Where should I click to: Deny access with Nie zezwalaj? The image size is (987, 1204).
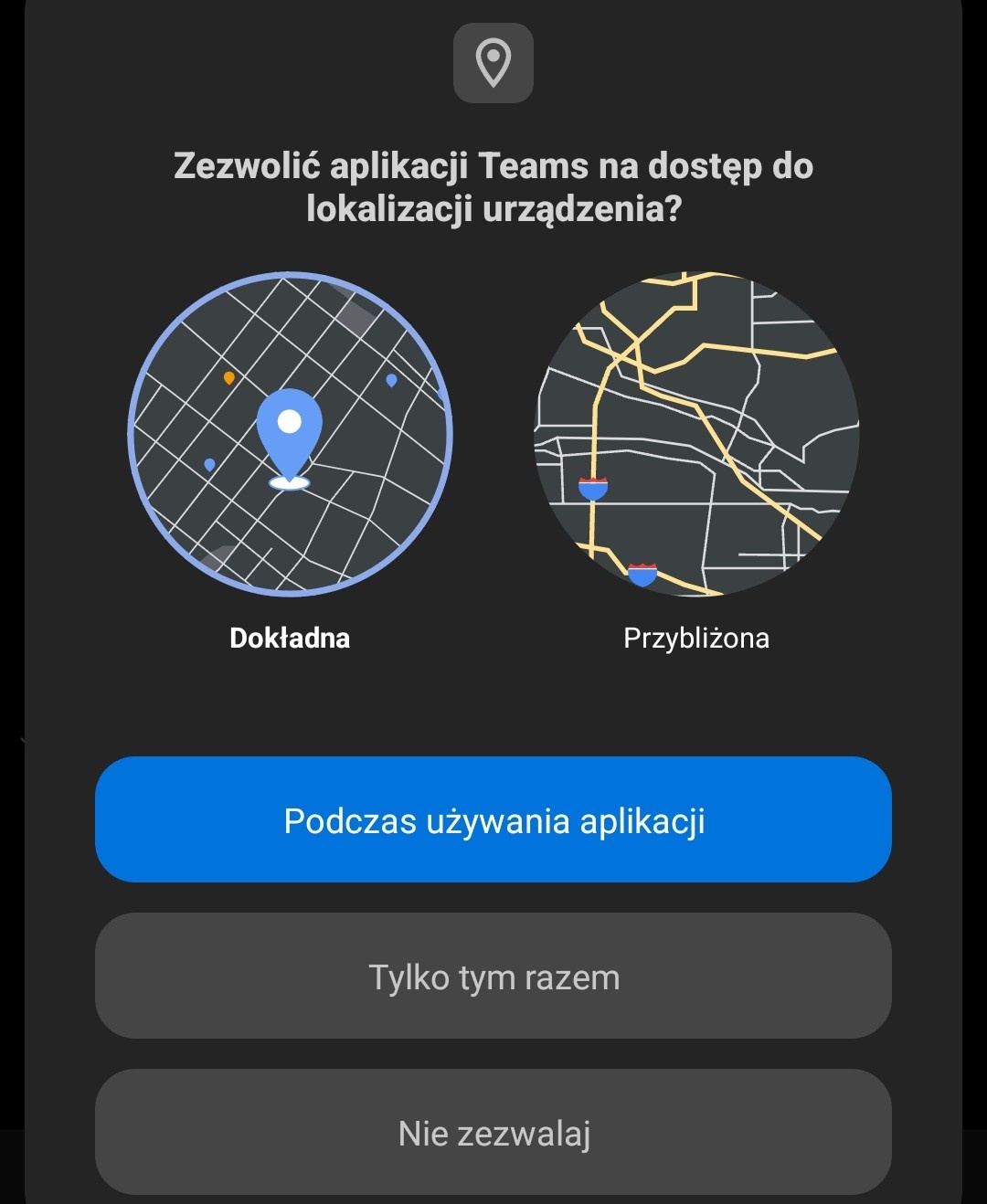click(493, 1132)
